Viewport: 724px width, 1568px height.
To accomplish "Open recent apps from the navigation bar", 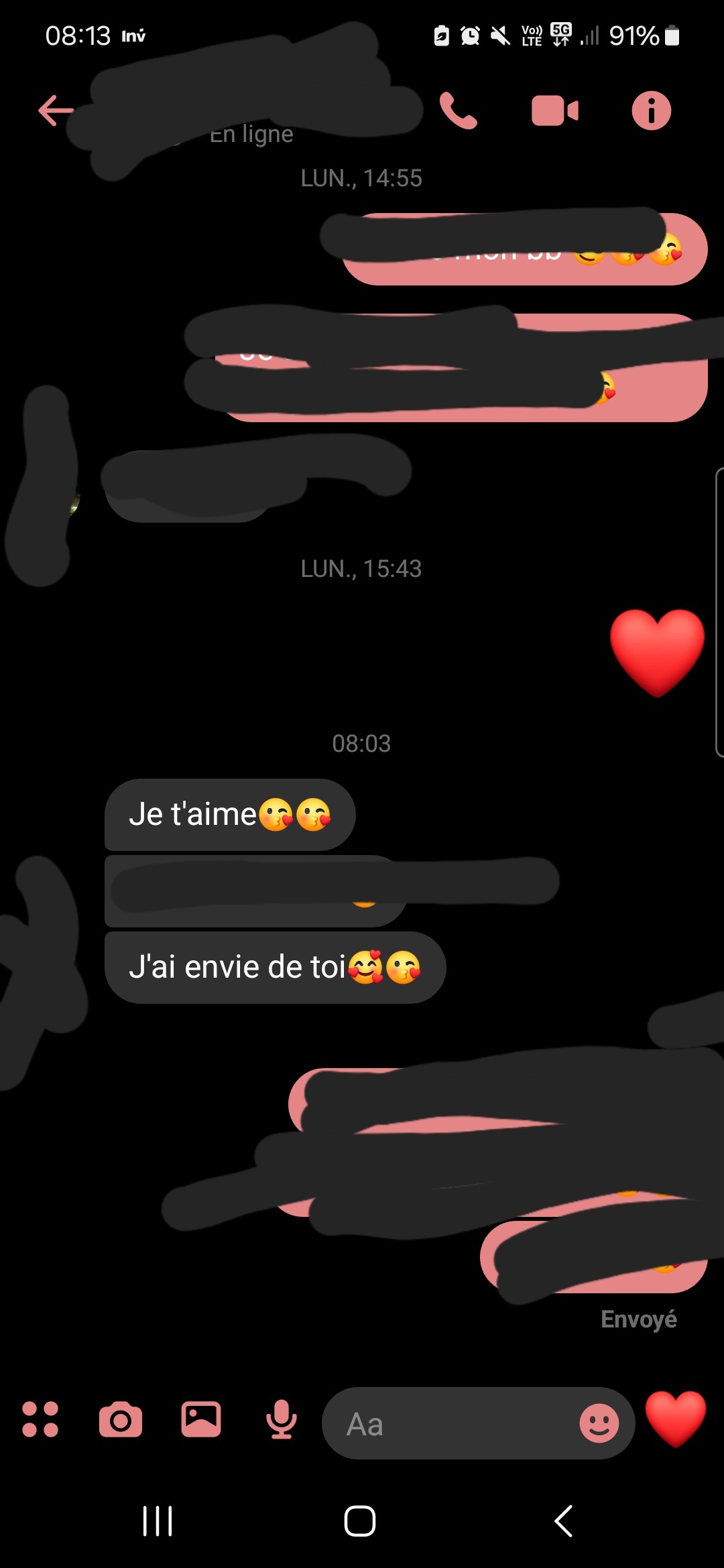I will point(158,1521).
